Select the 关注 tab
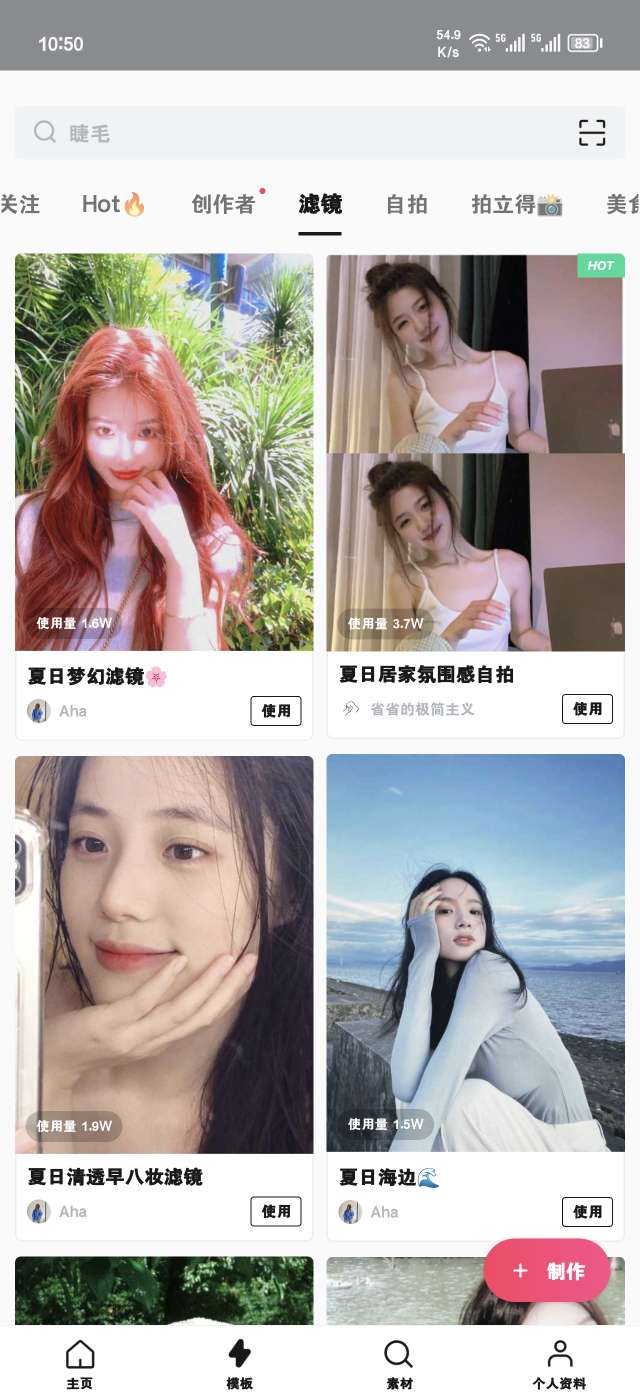Viewport: 640px width, 1400px height. point(20,204)
